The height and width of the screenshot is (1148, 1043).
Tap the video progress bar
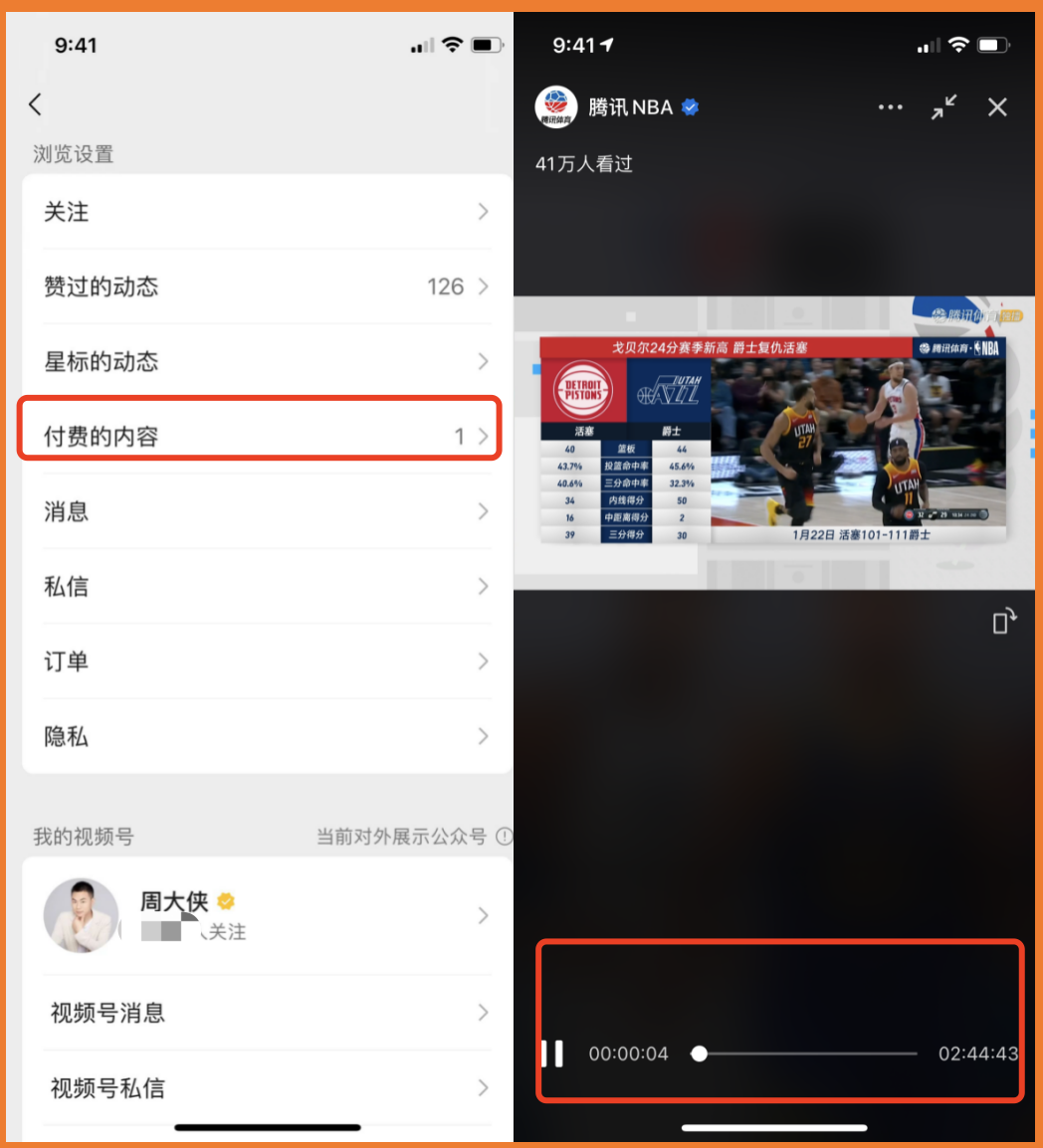[804, 1053]
